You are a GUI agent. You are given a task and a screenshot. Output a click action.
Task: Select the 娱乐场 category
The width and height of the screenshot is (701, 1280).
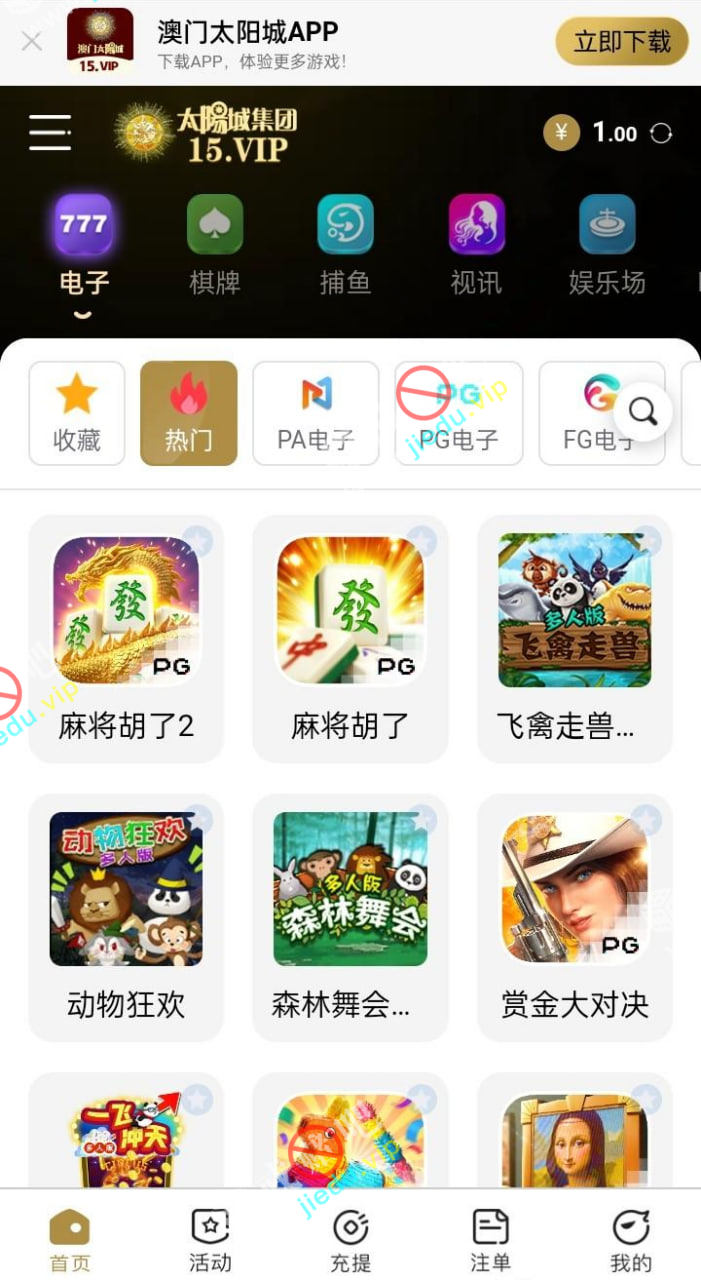607,245
